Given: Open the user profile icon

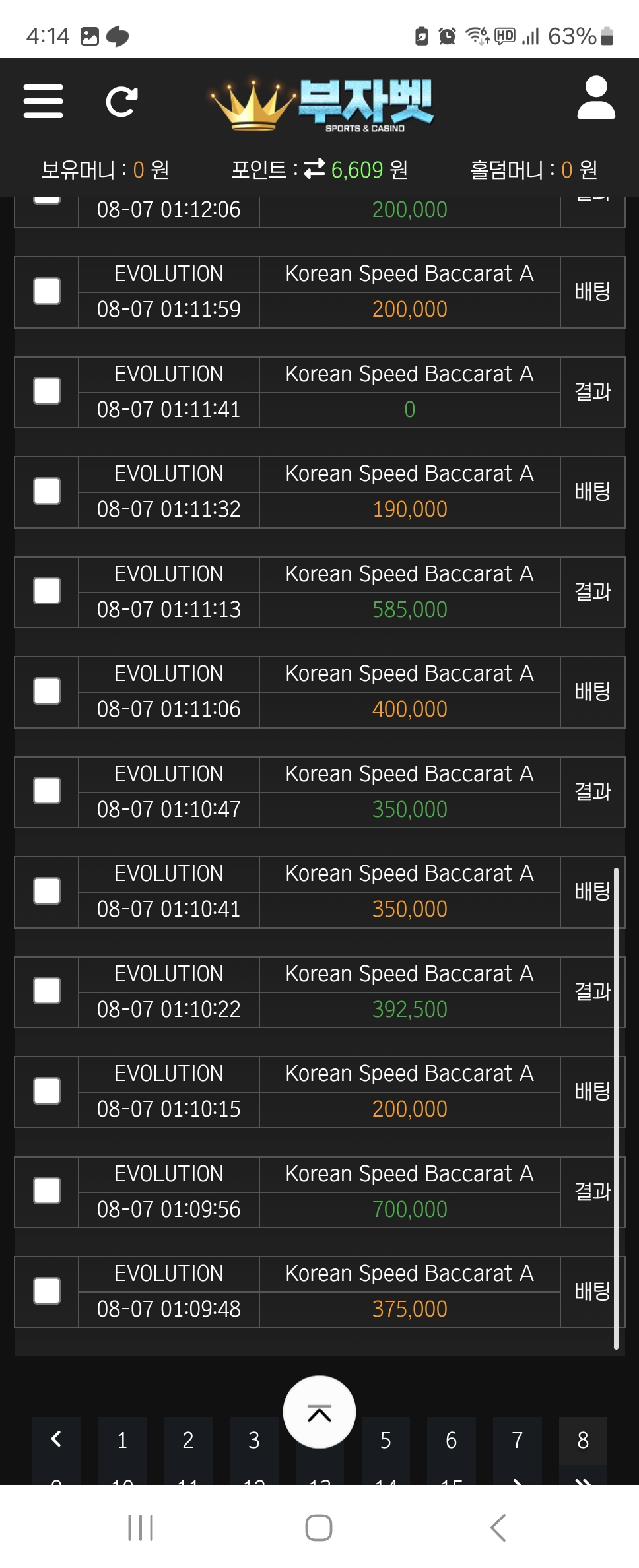Looking at the screenshot, I should coord(596,98).
